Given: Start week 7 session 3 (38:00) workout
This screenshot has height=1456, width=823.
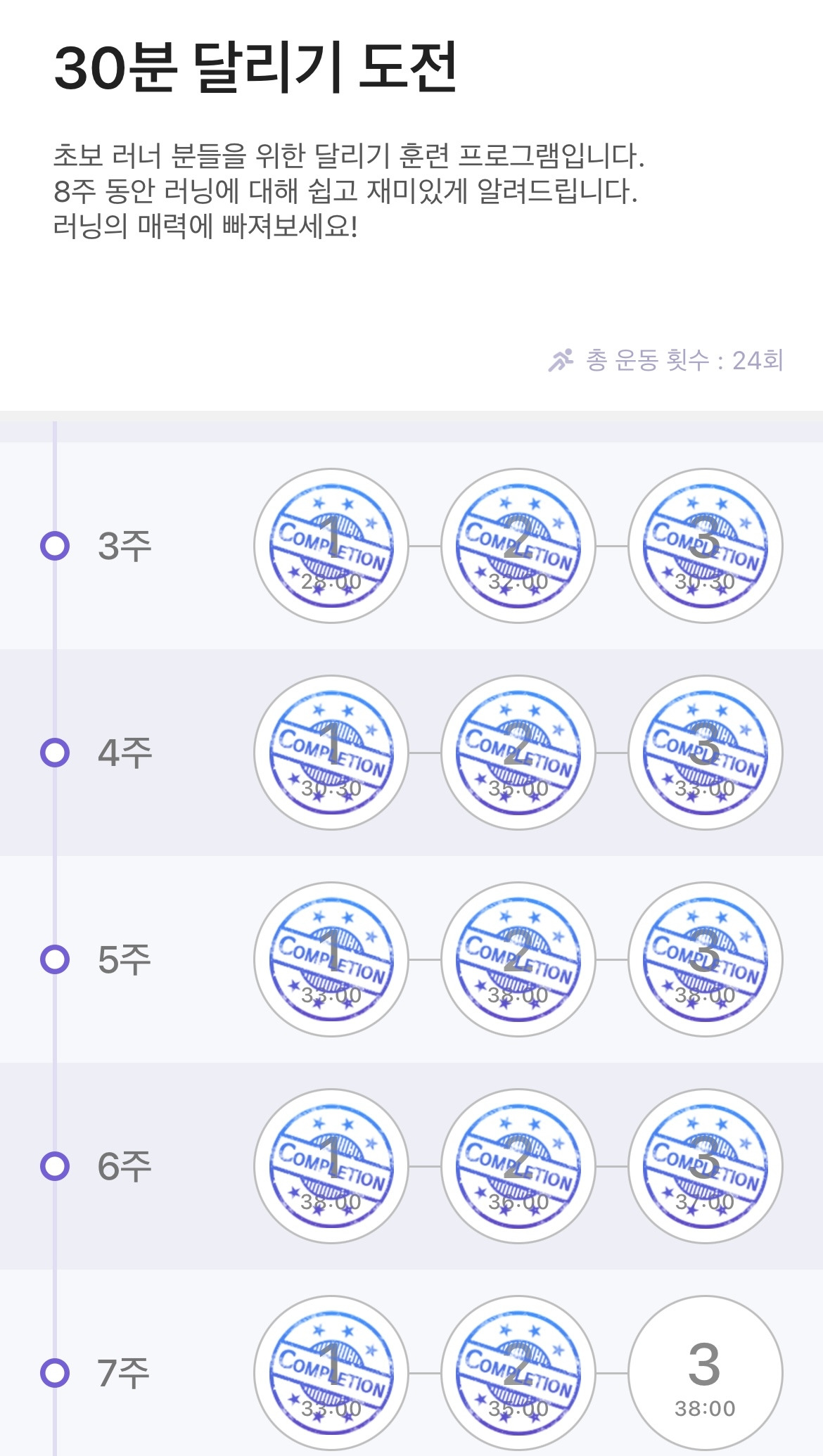Looking at the screenshot, I should pos(705,1373).
